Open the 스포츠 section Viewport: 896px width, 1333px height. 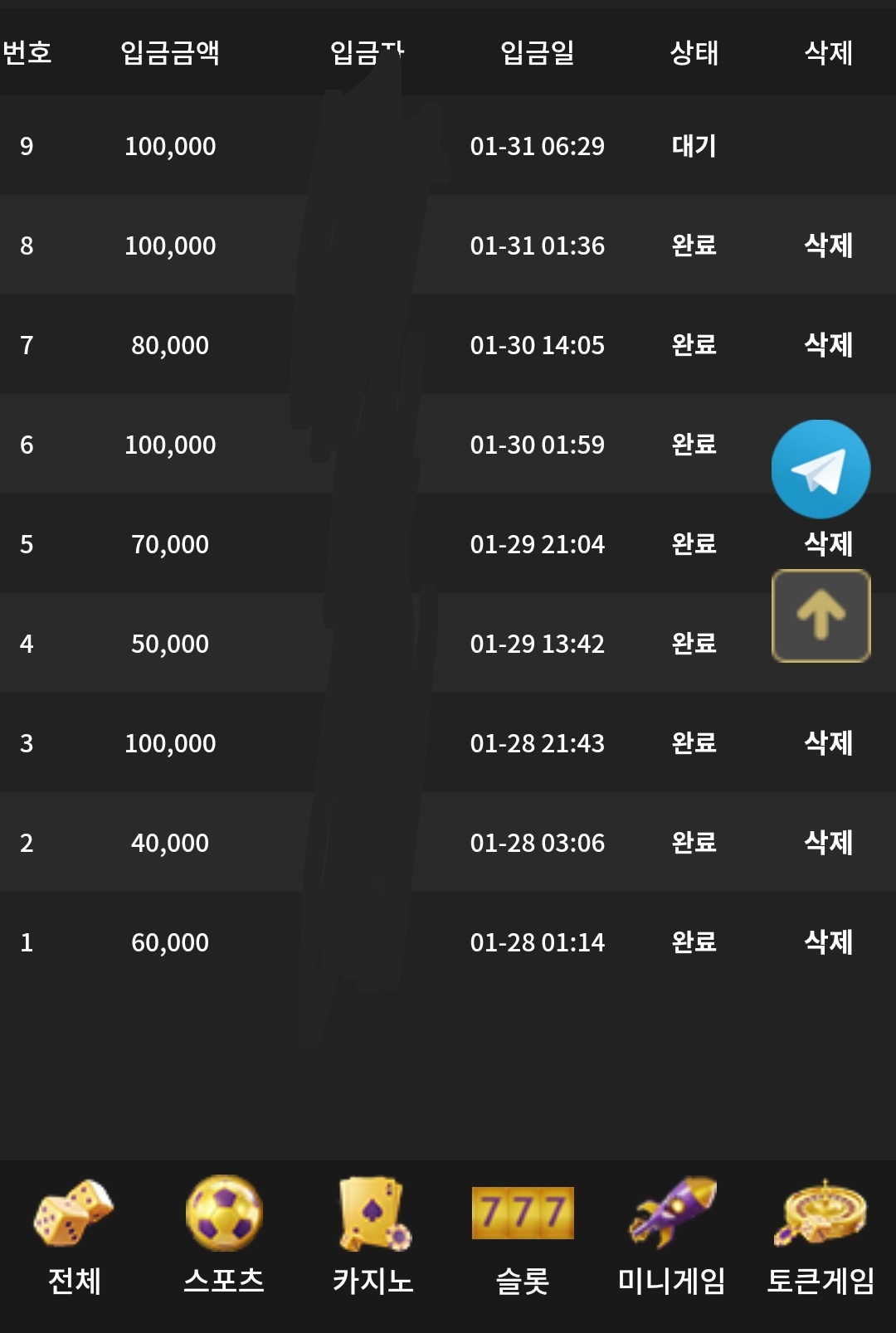pos(224,1238)
